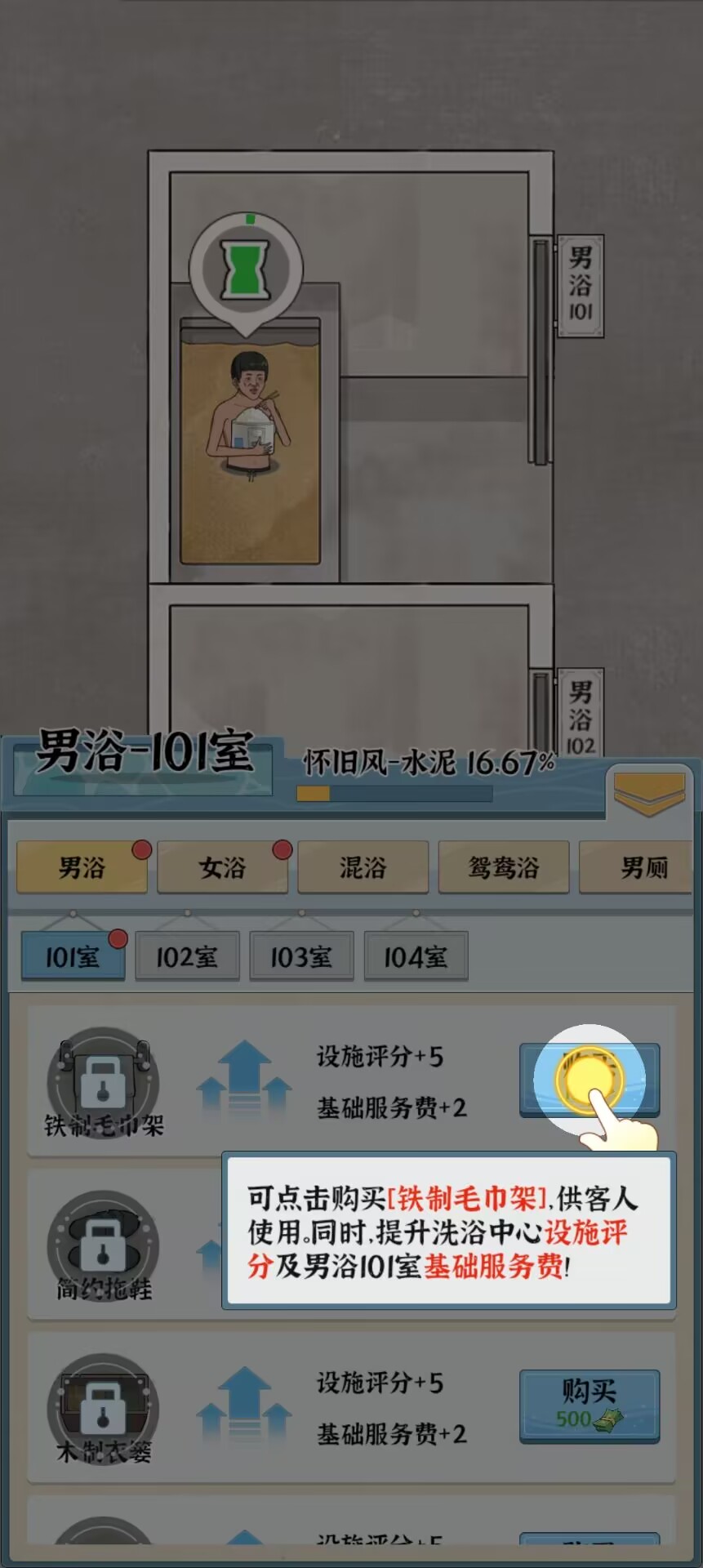Select room 102室
This screenshot has height=1568, width=703.
187,956
